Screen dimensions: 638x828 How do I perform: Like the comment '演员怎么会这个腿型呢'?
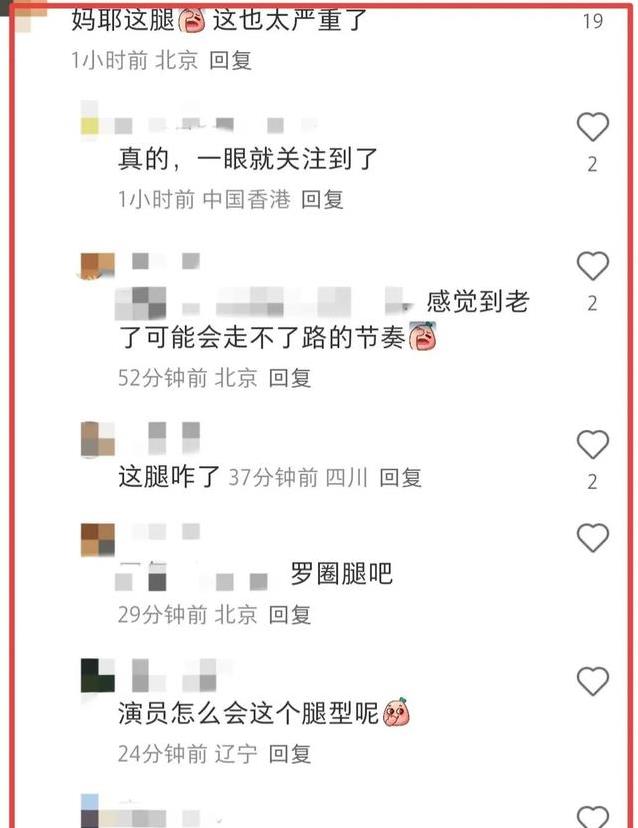593,682
